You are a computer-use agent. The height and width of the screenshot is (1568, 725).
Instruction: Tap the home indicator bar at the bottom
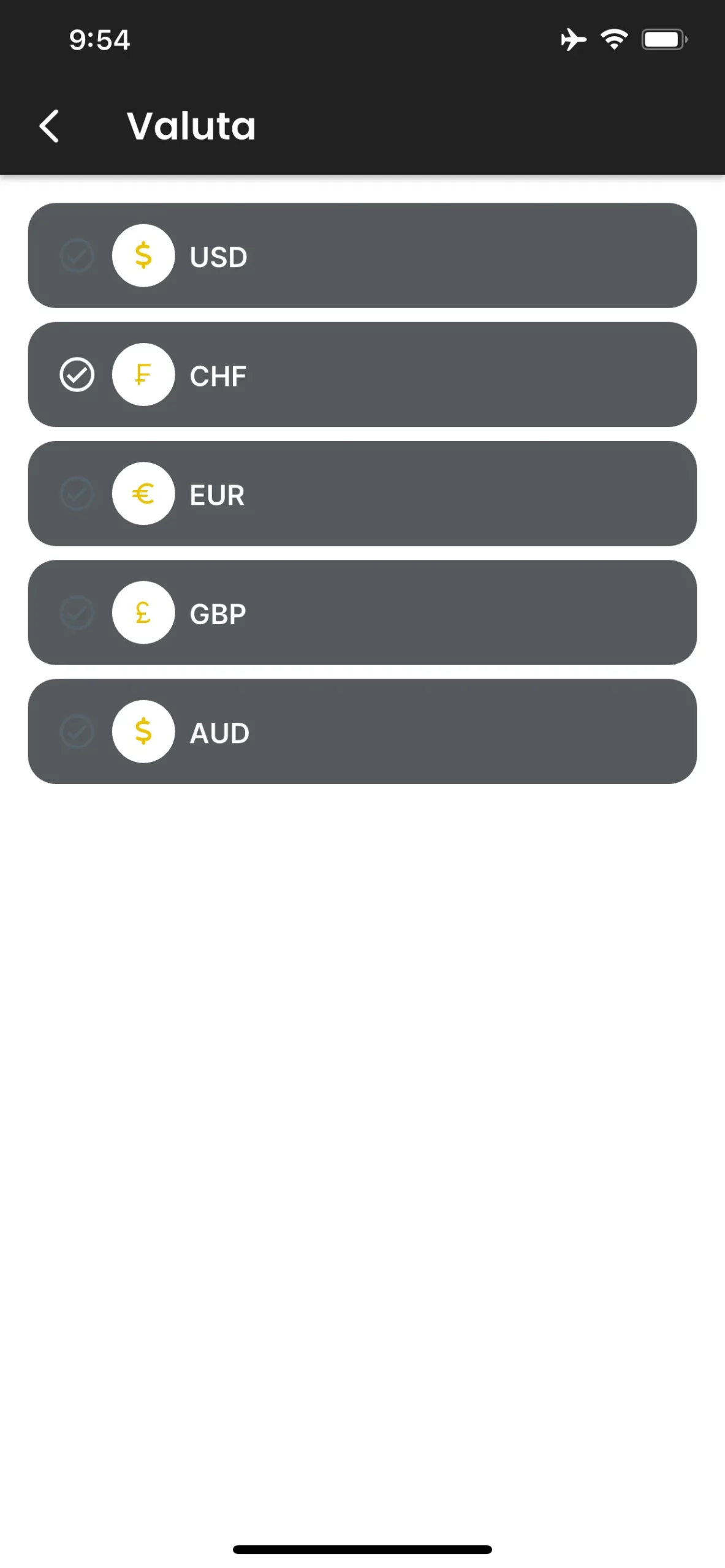tap(362, 1548)
